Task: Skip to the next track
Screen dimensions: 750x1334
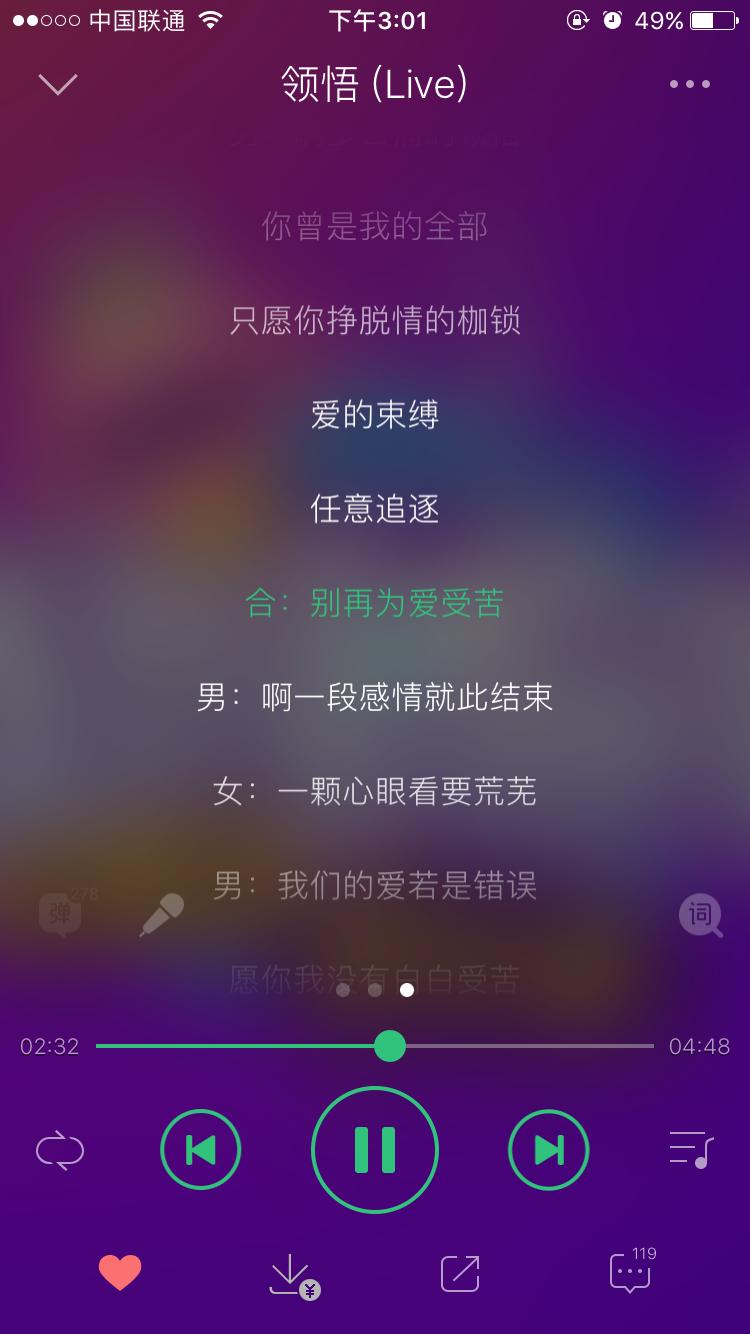Action: click(549, 1151)
